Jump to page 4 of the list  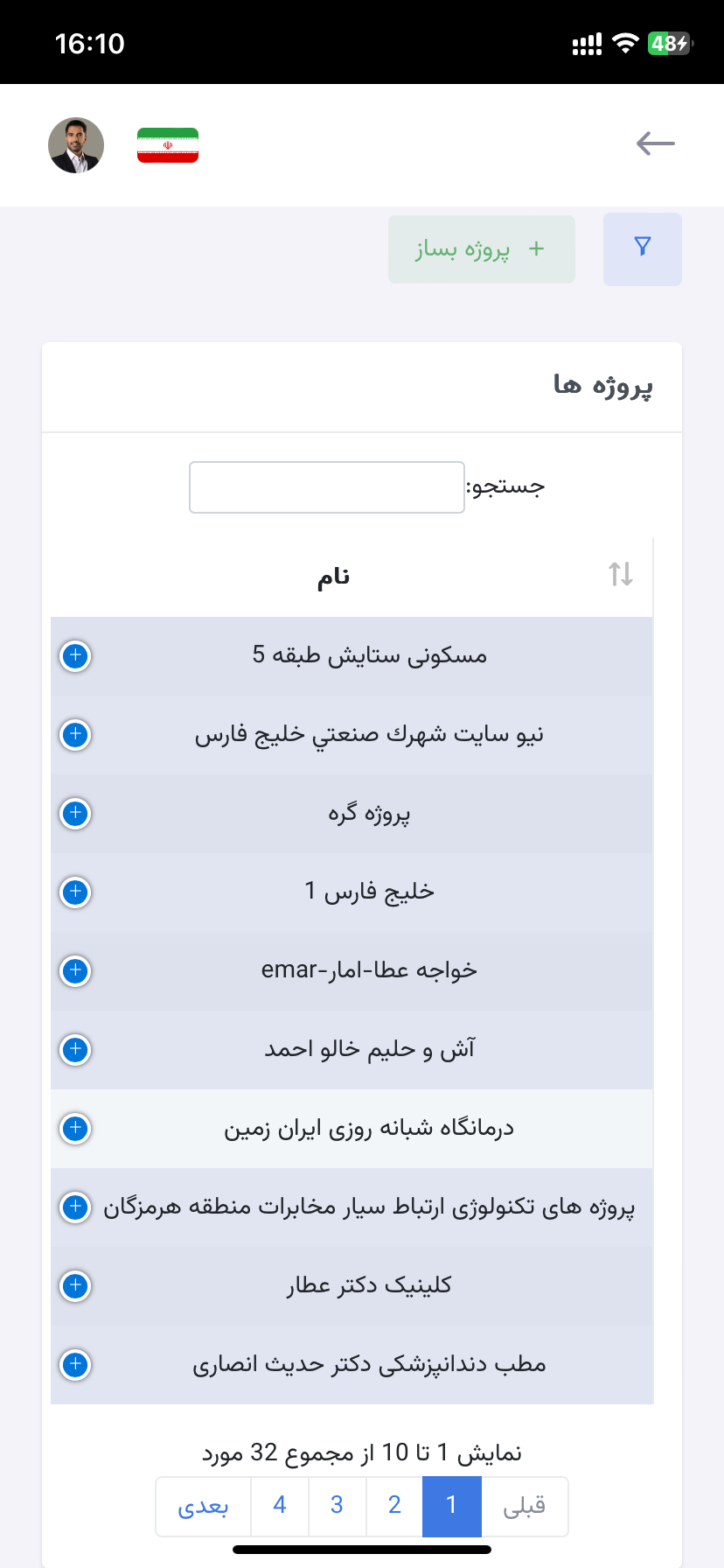[x=280, y=1505]
